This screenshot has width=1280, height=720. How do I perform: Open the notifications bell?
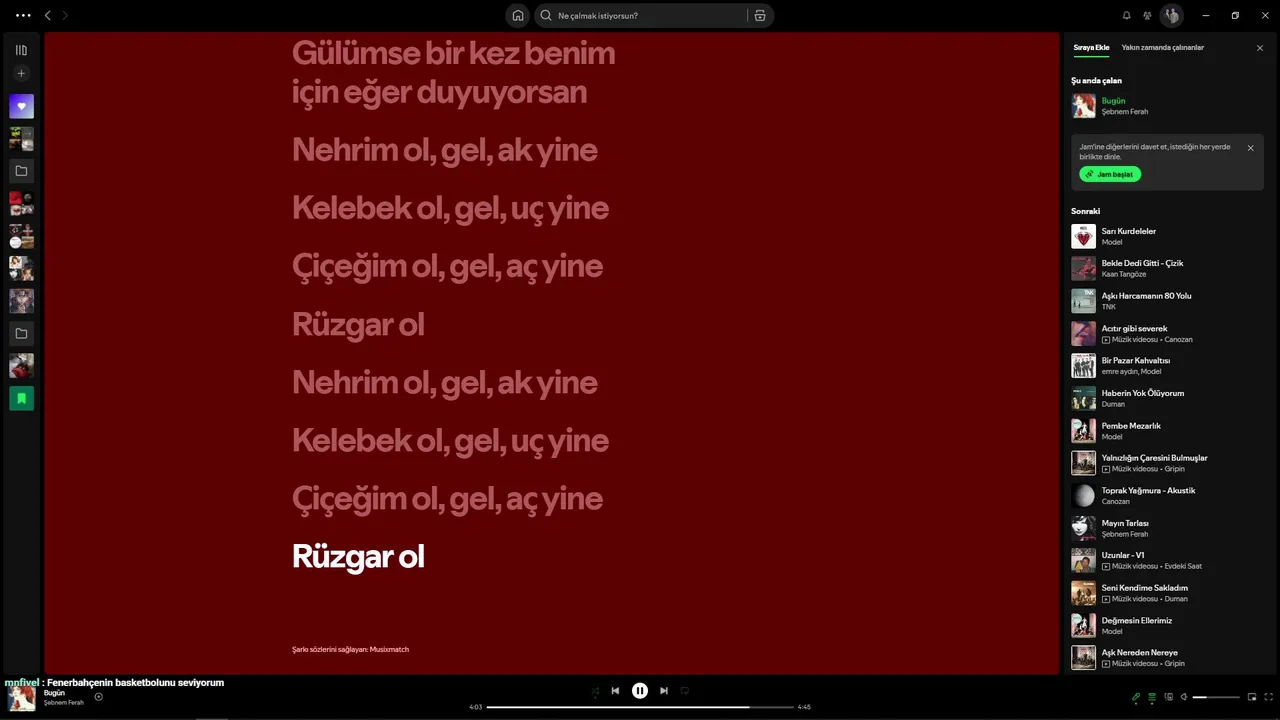tap(1126, 15)
